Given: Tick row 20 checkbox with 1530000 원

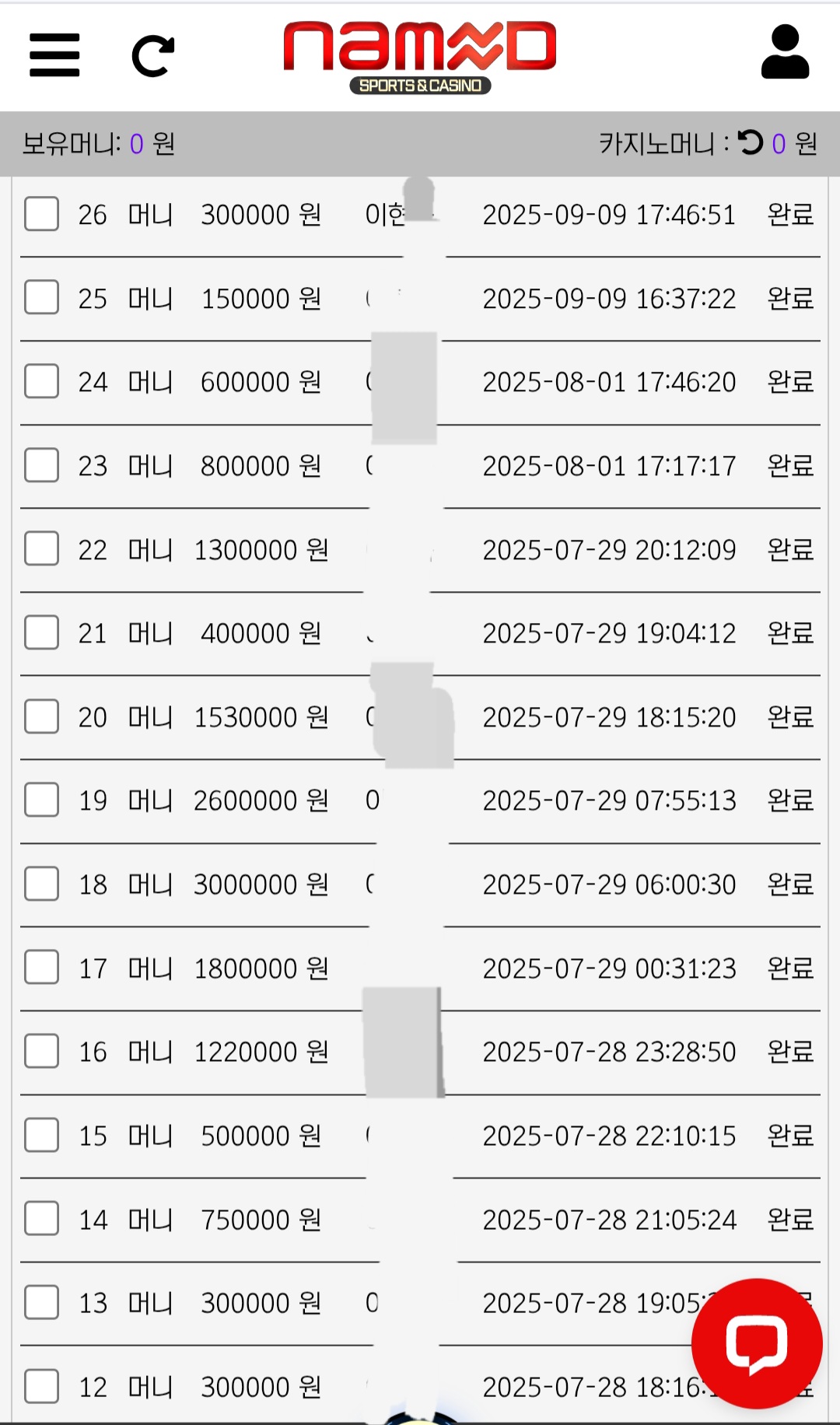Looking at the screenshot, I should 42,716.
